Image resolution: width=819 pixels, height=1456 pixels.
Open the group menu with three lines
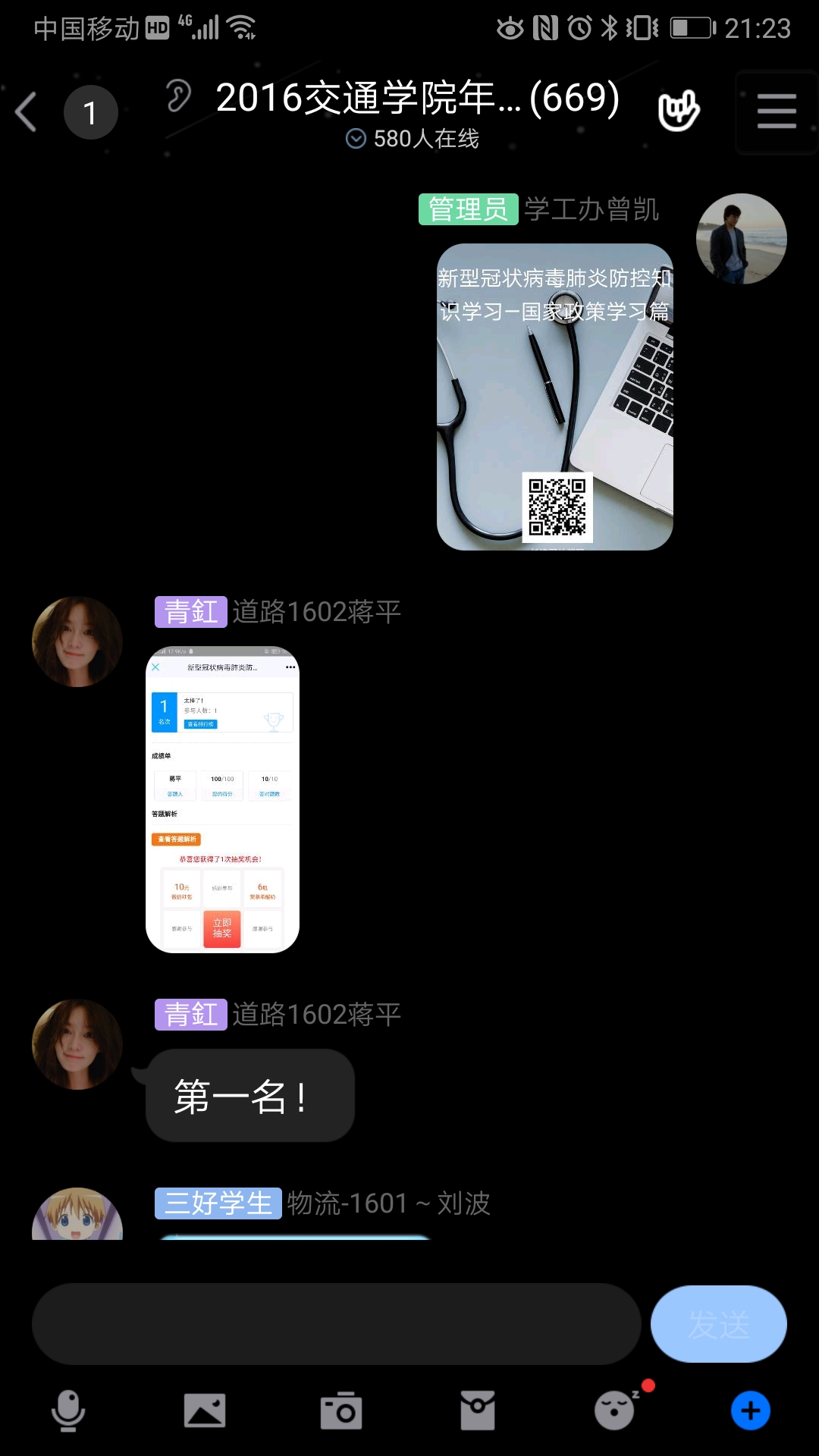tap(776, 112)
